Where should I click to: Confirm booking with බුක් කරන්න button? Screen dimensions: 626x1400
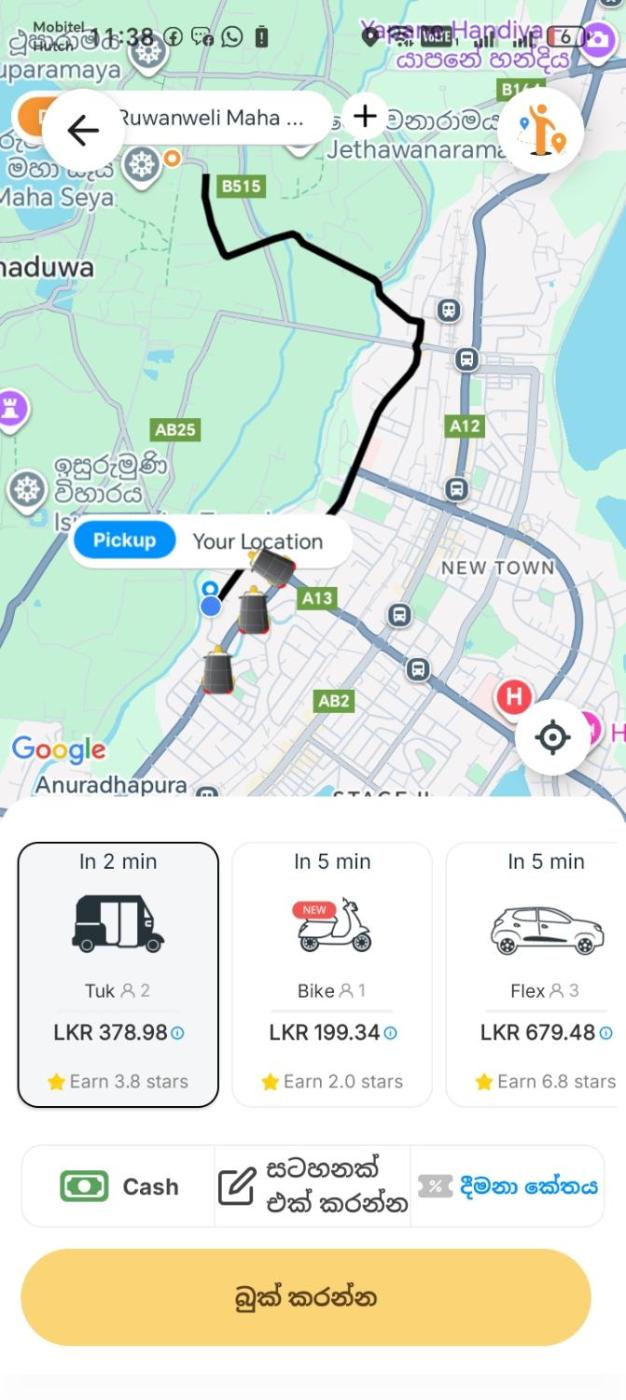[306, 1297]
